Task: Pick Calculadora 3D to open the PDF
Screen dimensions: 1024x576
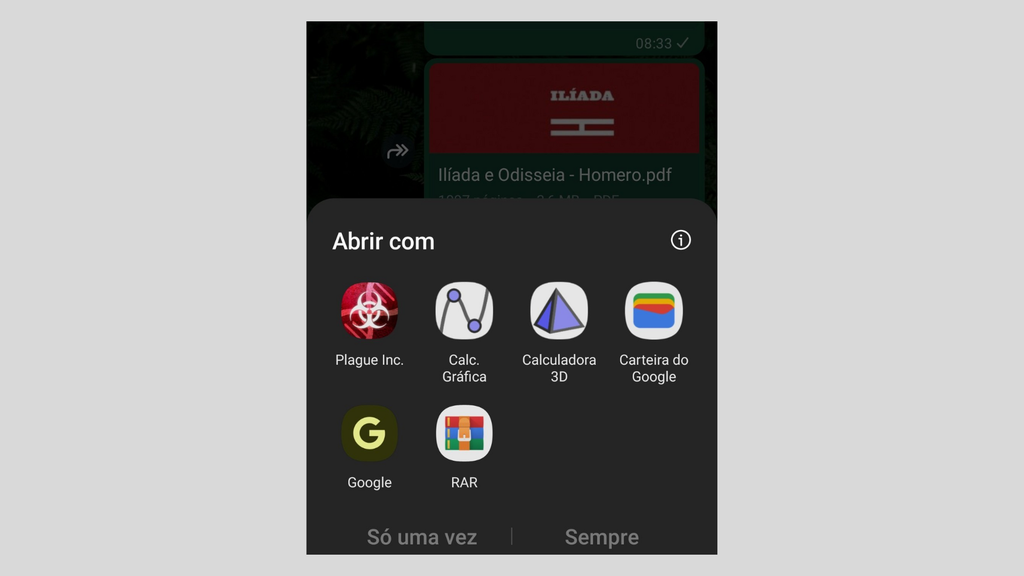Action: point(559,311)
